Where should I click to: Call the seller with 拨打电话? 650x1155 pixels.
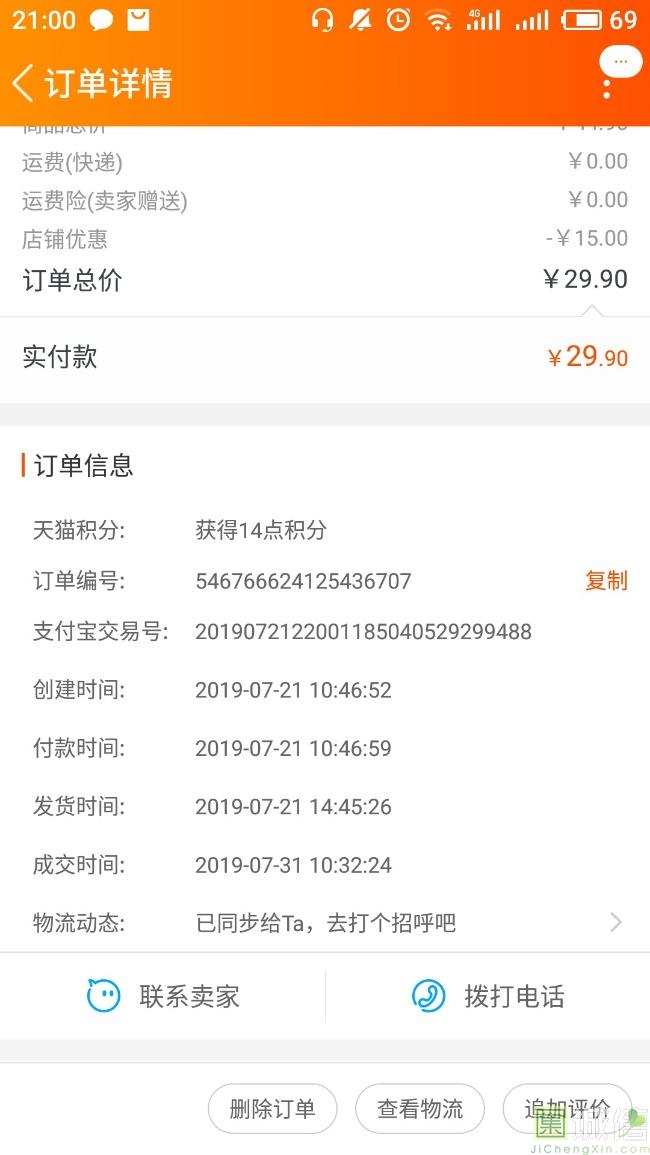click(488, 996)
